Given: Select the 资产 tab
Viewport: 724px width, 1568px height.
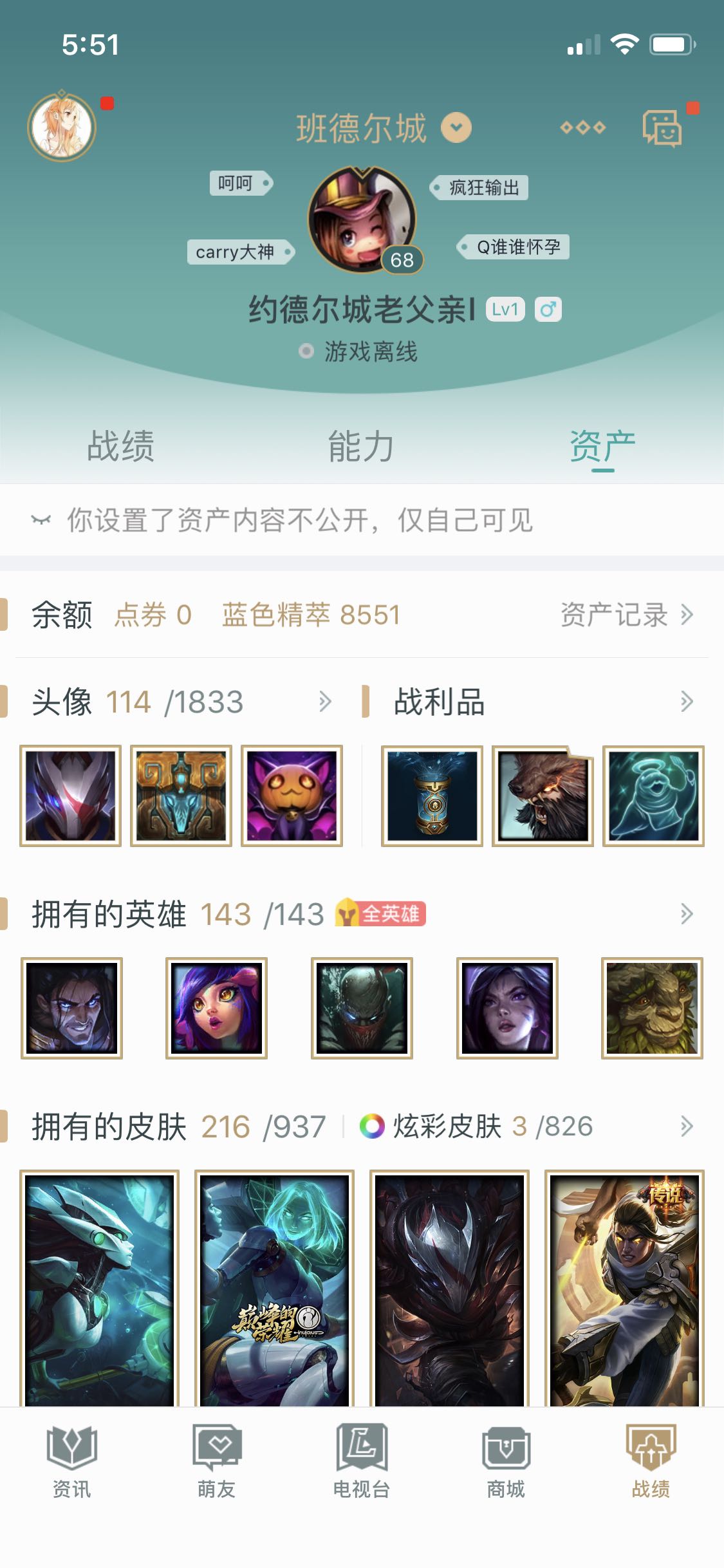Looking at the screenshot, I should tap(602, 446).
